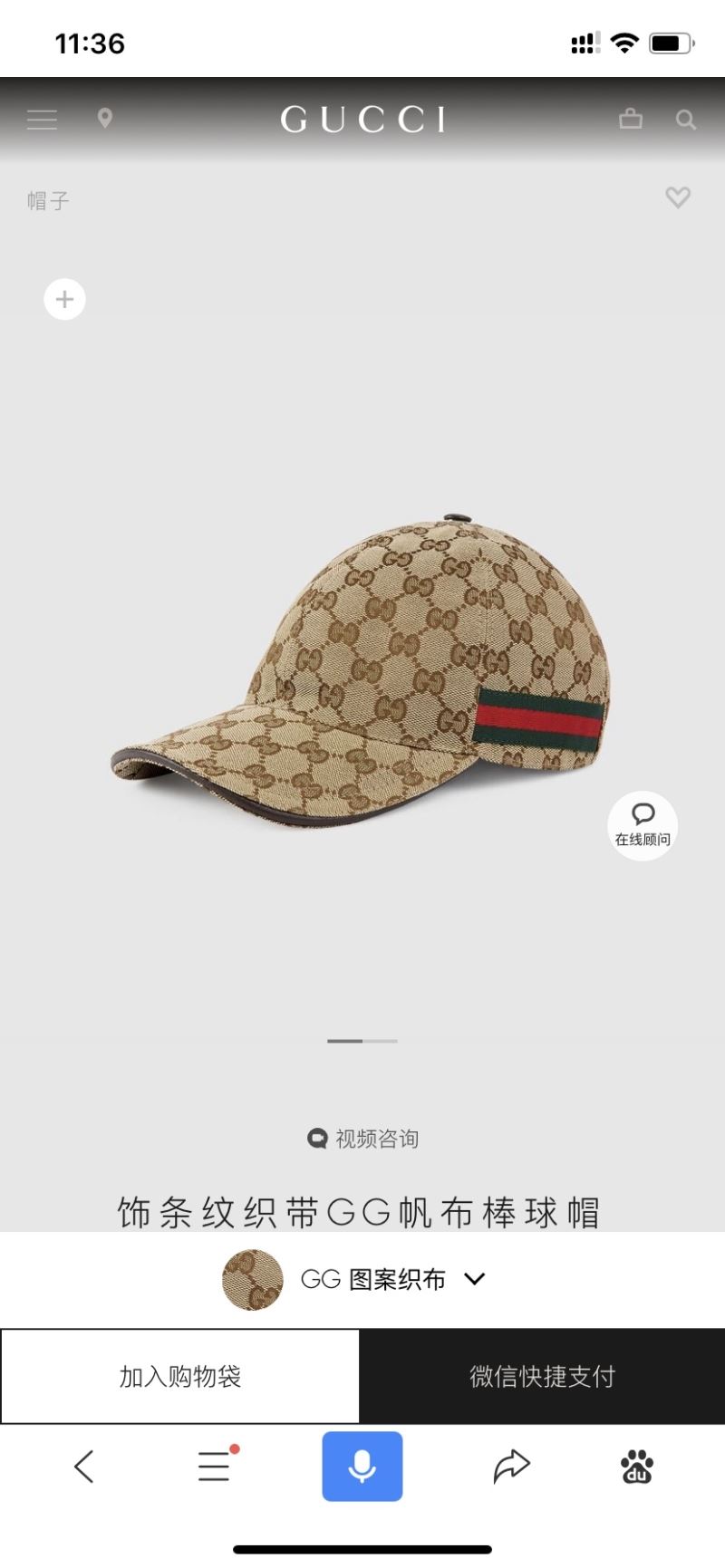Screen dimensions: 725x1568
Task: Activate the voice search microphone
Action: (x=362, y=1466)
